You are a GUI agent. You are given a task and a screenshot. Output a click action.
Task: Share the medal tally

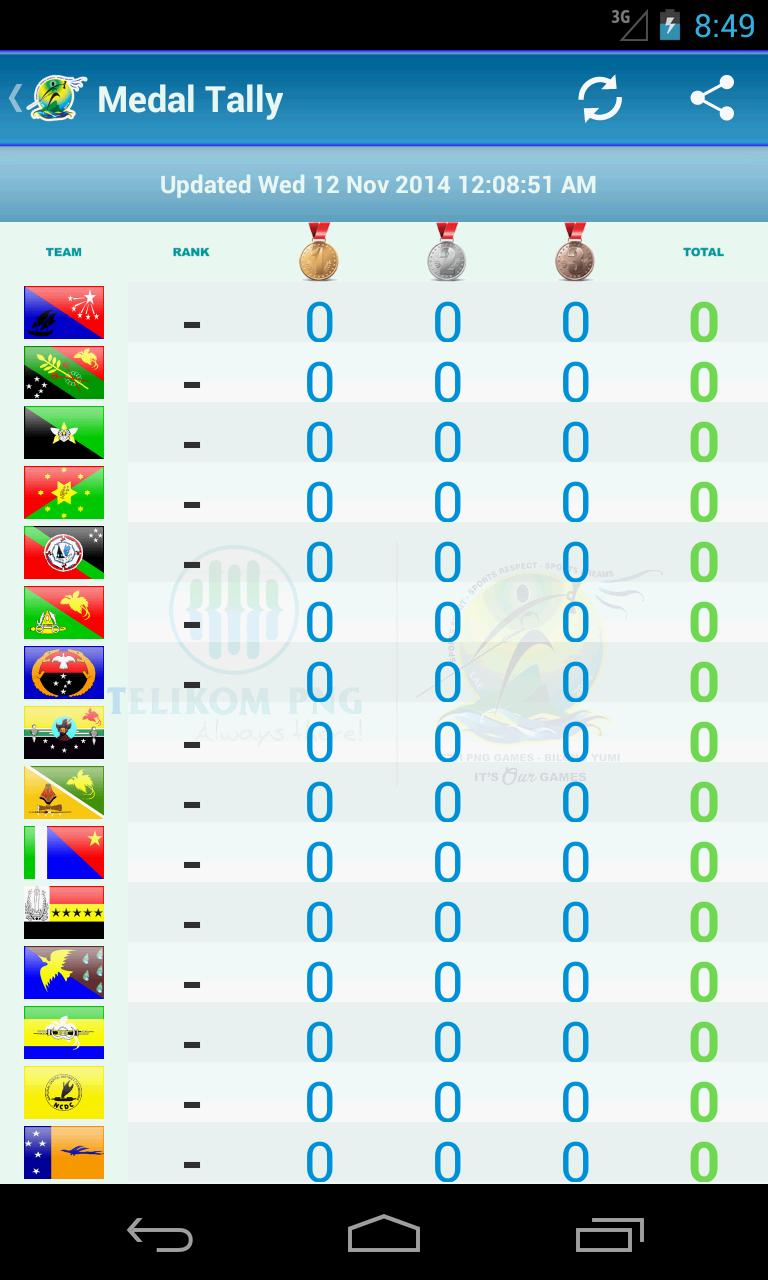[712, 99]
